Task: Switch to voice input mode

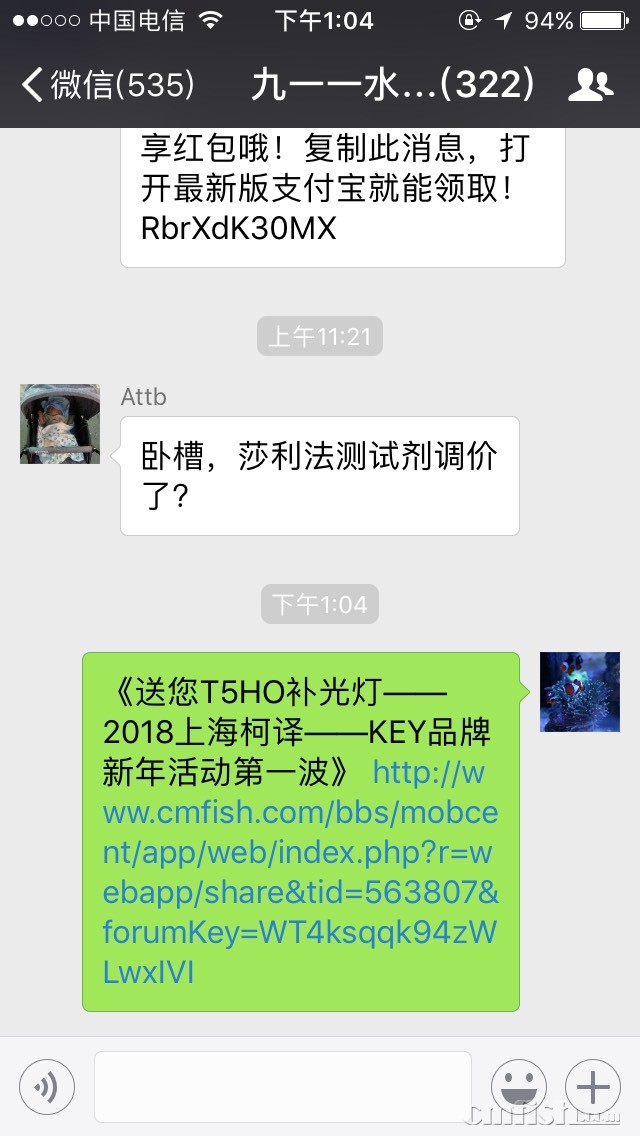Action: [46, 1087]
